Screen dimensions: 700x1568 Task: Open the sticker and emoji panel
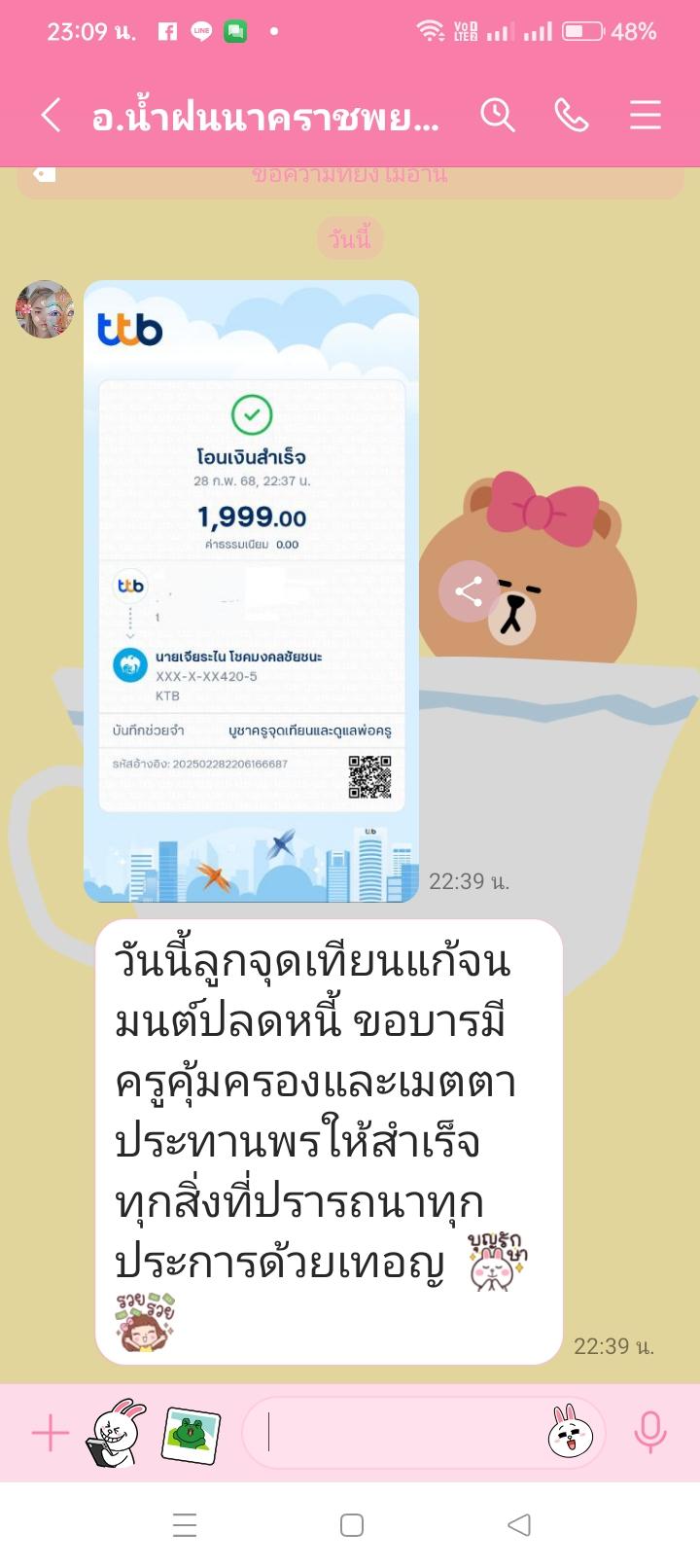[x=571, y=1433]
